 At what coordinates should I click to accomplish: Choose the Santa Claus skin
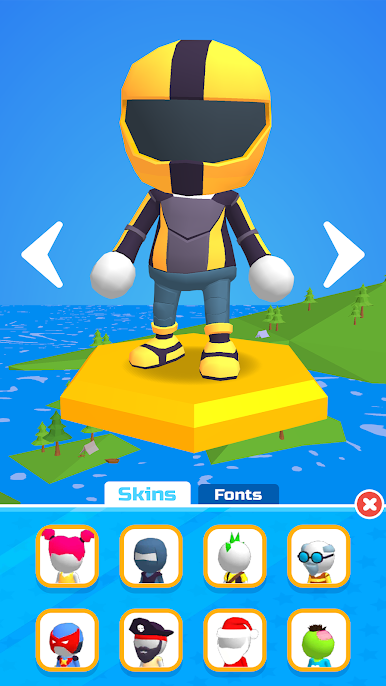[235, 640]
